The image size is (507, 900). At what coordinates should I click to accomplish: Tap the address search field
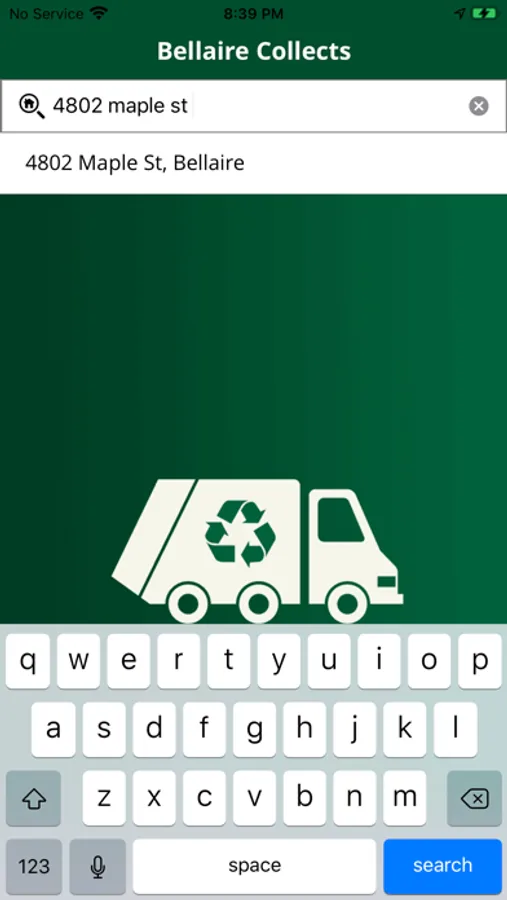(x=253, y=106)
